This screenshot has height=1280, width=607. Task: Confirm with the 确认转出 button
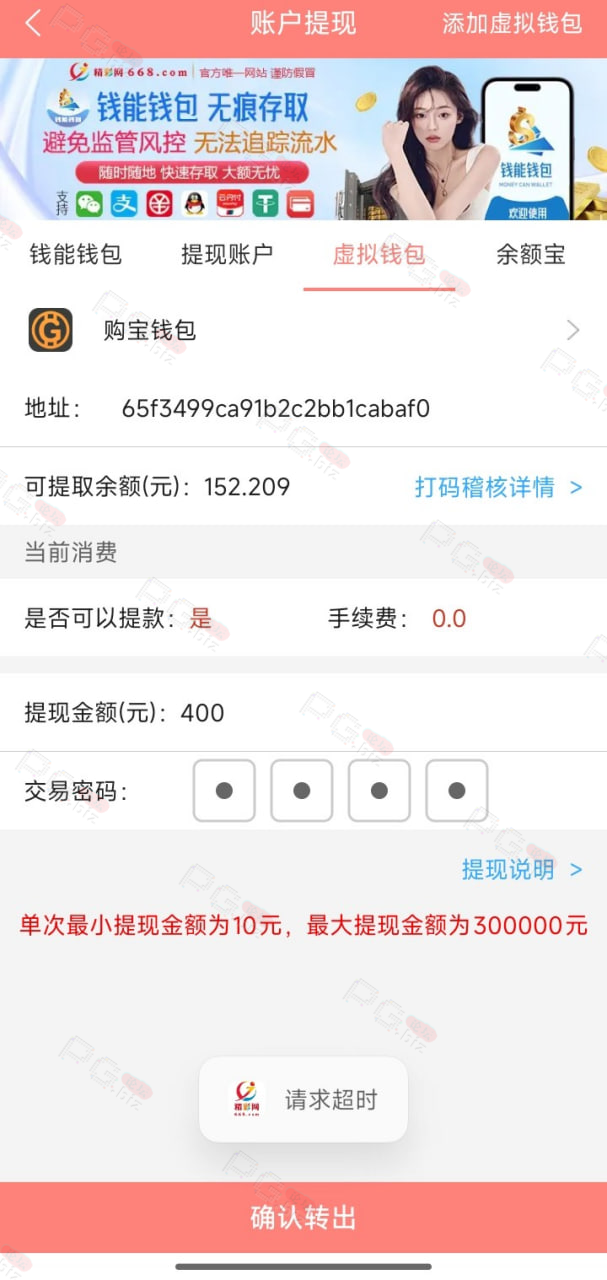pyautogui.click(x=303, y=1217)
